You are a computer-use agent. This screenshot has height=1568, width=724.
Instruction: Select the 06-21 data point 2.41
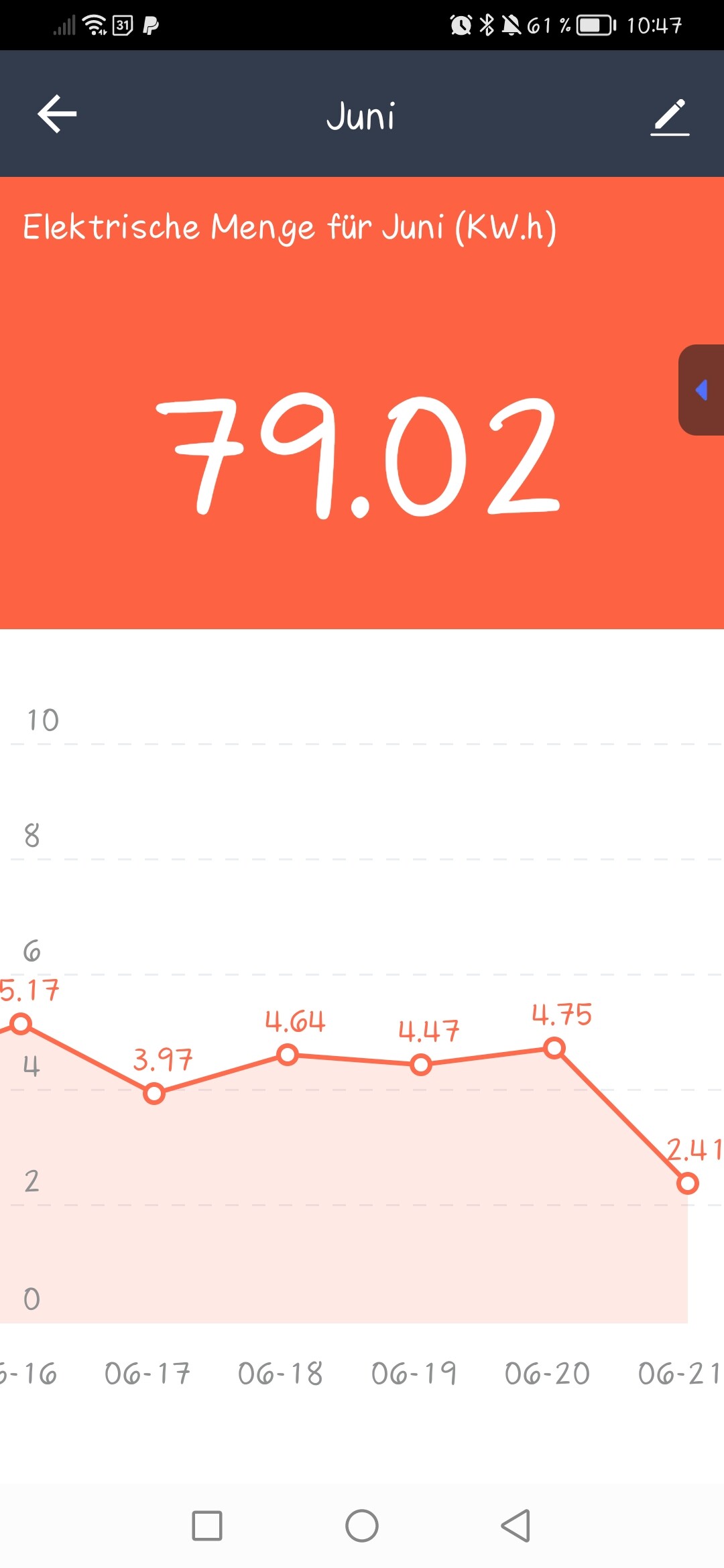pyautogui.click(x=688, y=1183)
